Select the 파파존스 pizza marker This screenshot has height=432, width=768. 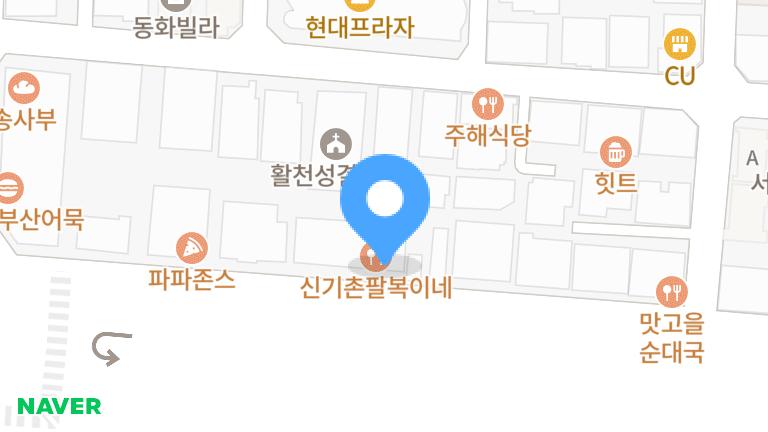tap(190, 249)
